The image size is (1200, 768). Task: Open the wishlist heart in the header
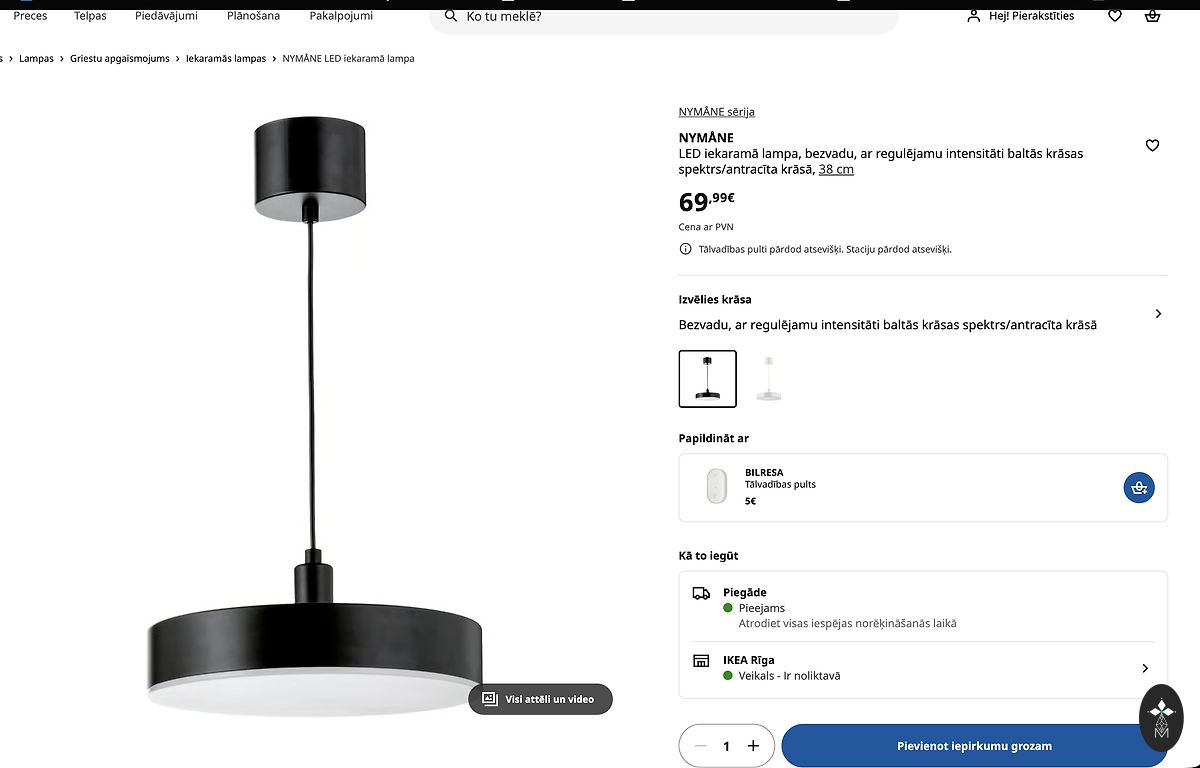1115,16
